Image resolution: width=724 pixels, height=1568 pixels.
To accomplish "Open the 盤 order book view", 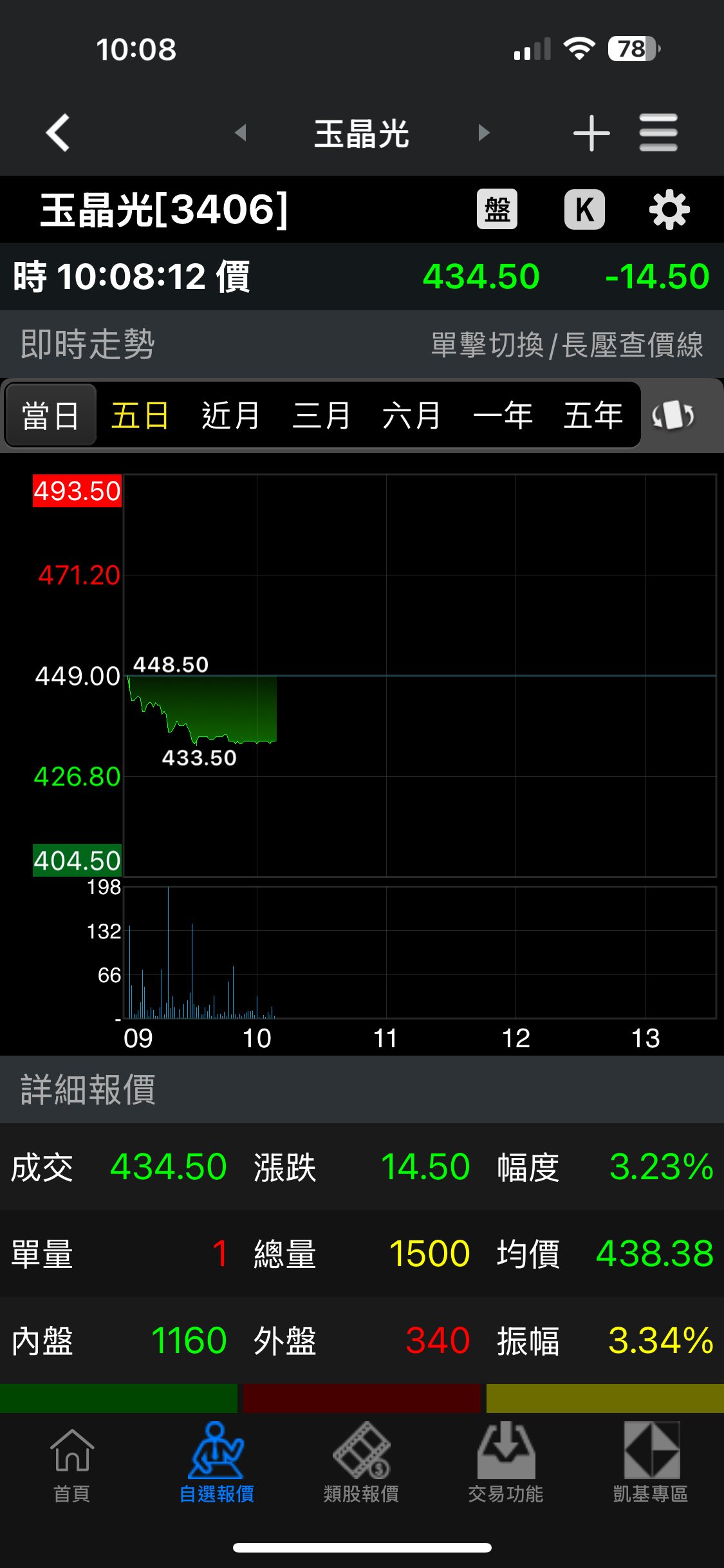I will (x=497, y=209).
